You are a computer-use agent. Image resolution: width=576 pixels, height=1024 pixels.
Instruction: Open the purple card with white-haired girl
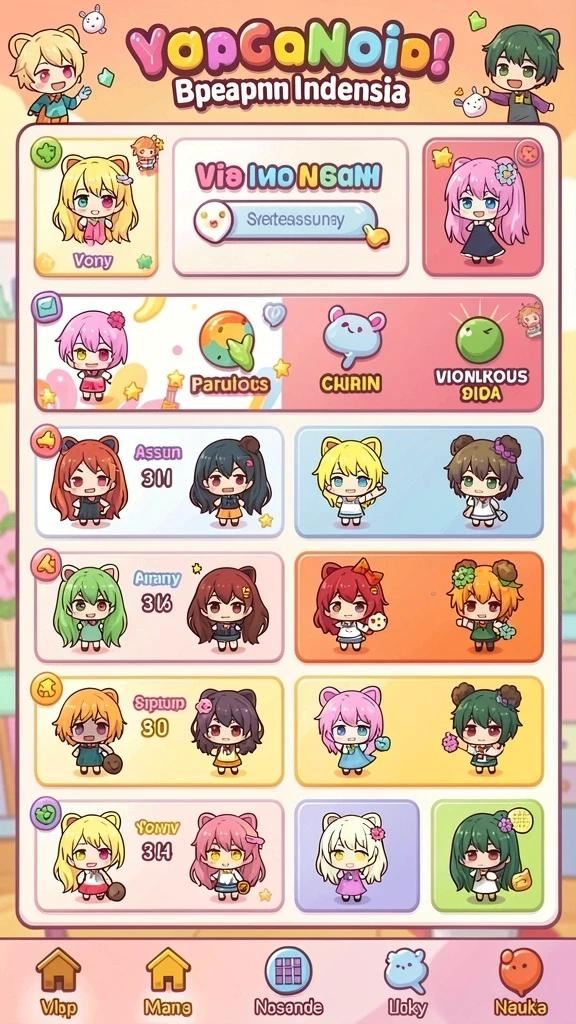coord(357,856)
